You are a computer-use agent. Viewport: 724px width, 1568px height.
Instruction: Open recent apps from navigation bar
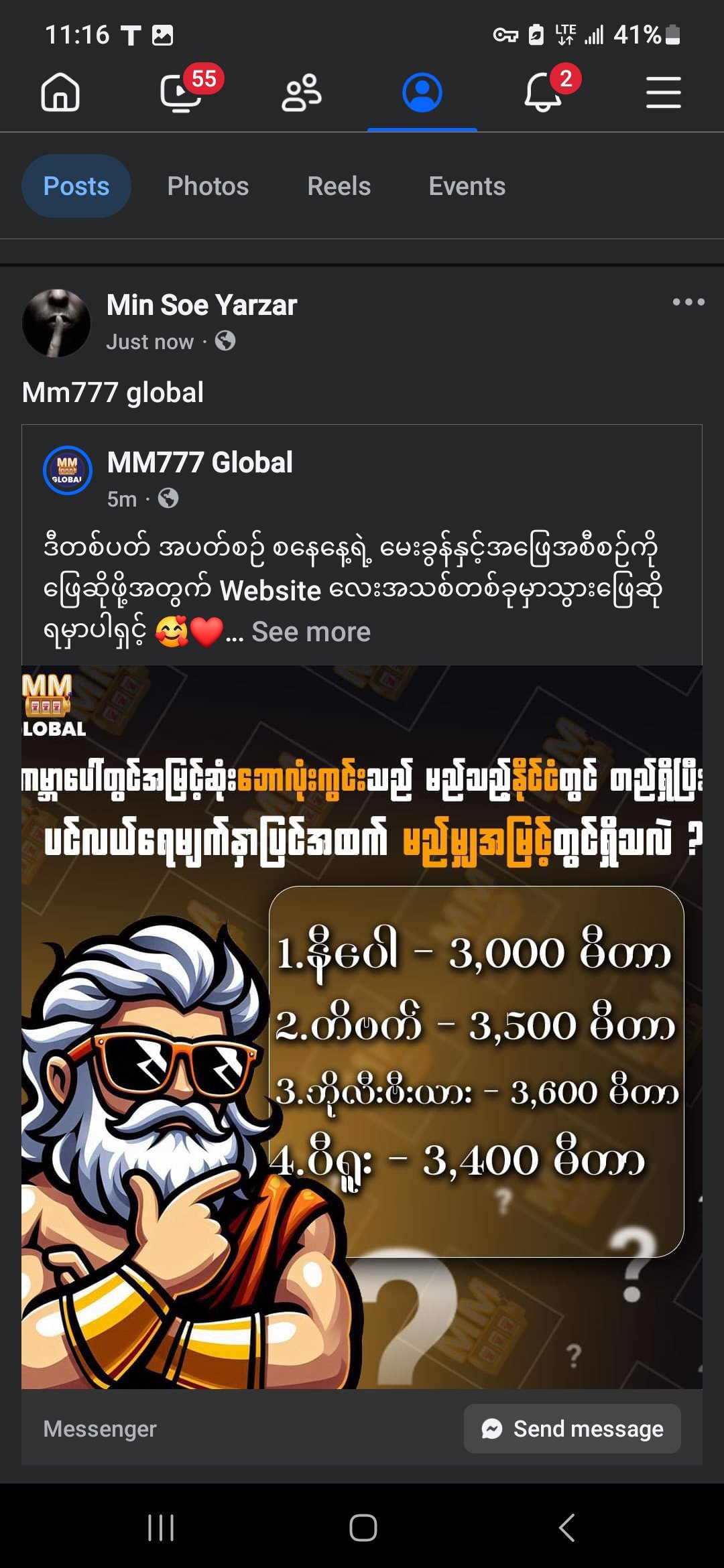click(x=161, y=1528)
